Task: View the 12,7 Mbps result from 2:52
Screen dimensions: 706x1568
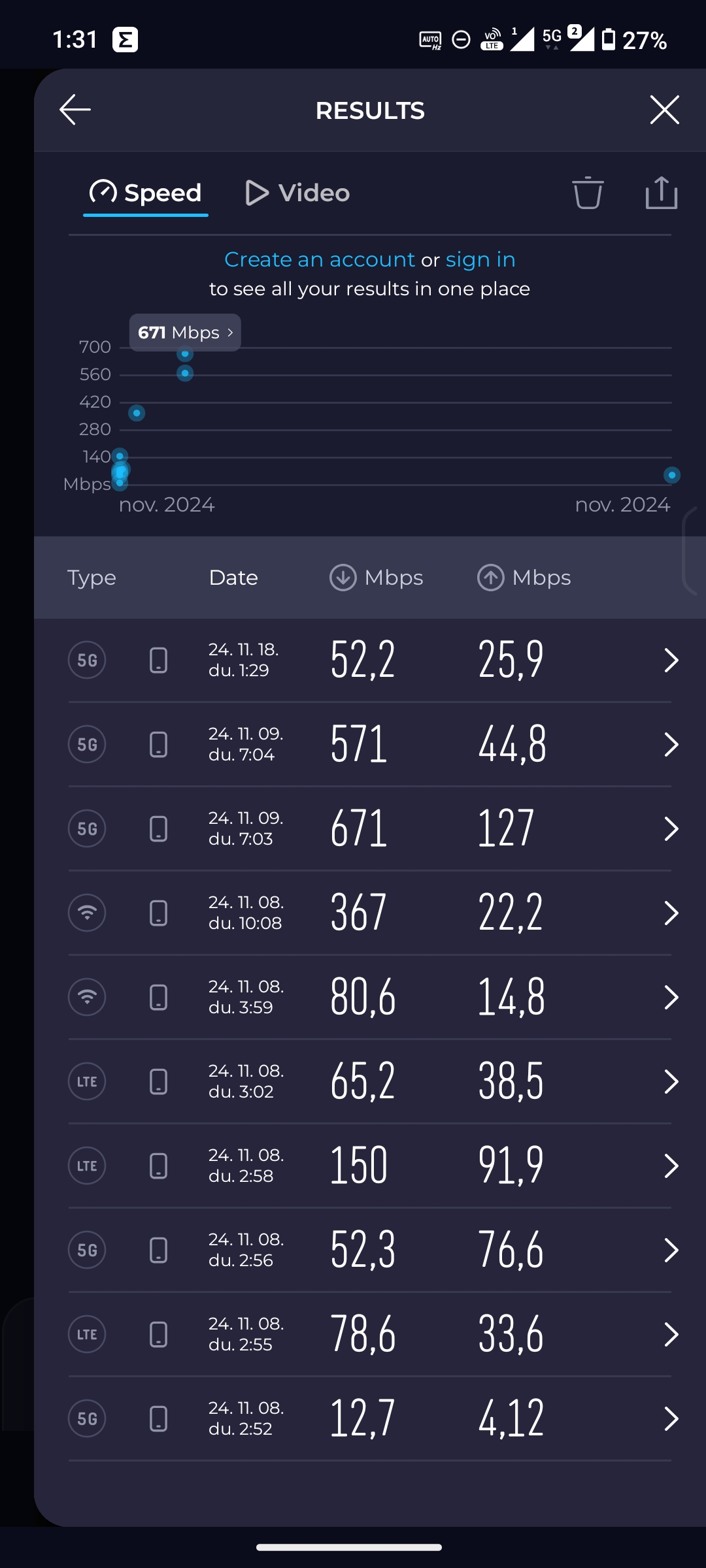Action: pos(370,1418)
